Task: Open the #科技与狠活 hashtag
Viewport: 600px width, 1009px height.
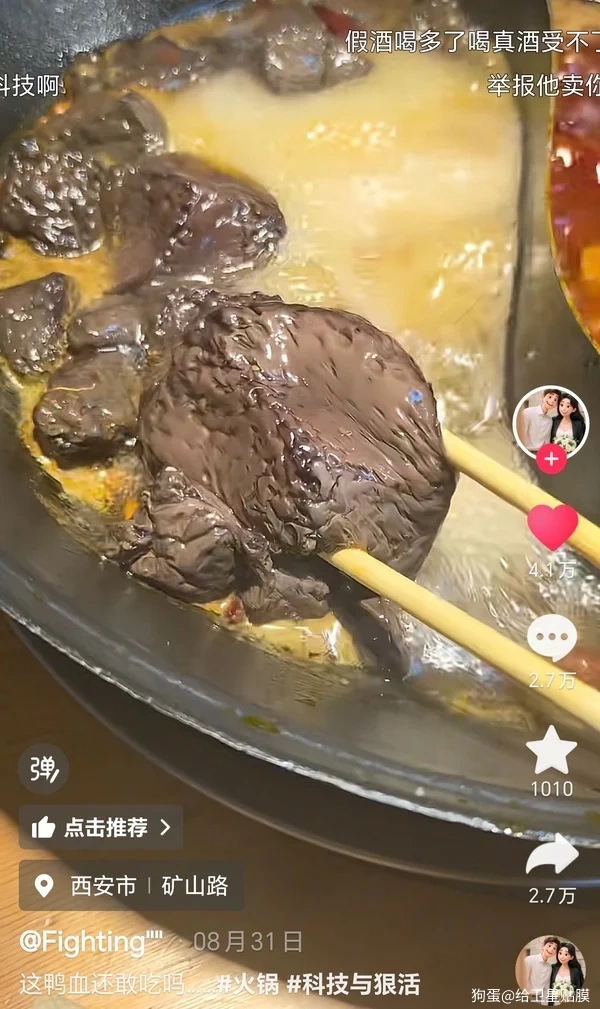Action: click(x=353, y=983)
